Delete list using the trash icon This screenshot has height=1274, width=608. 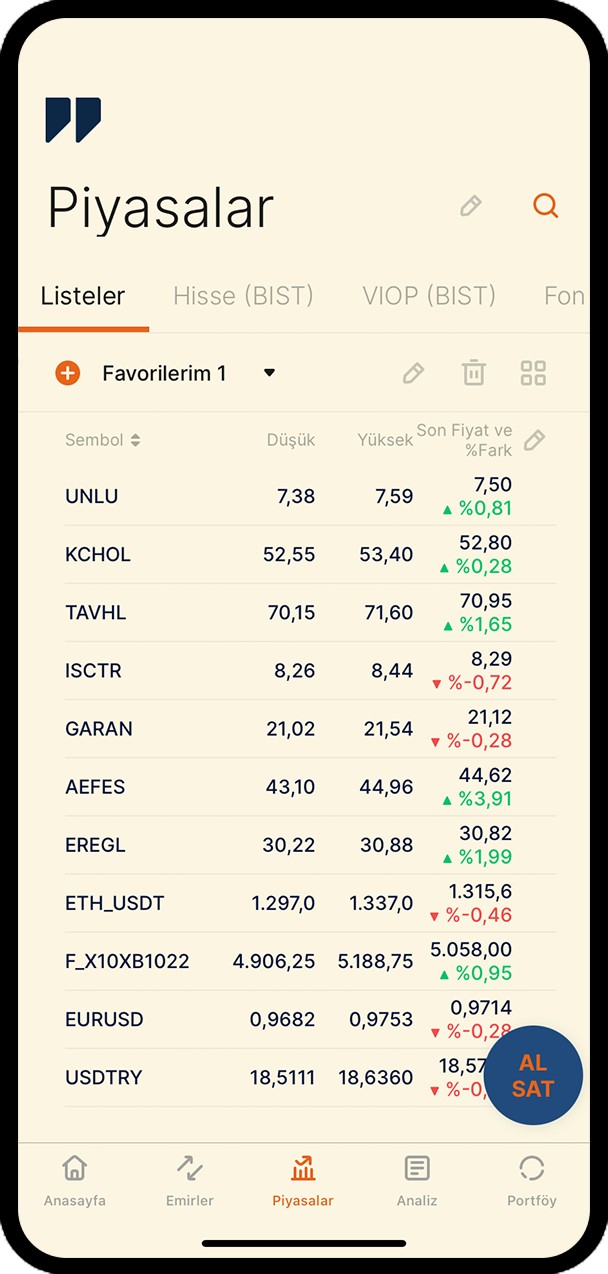point(473,373)
